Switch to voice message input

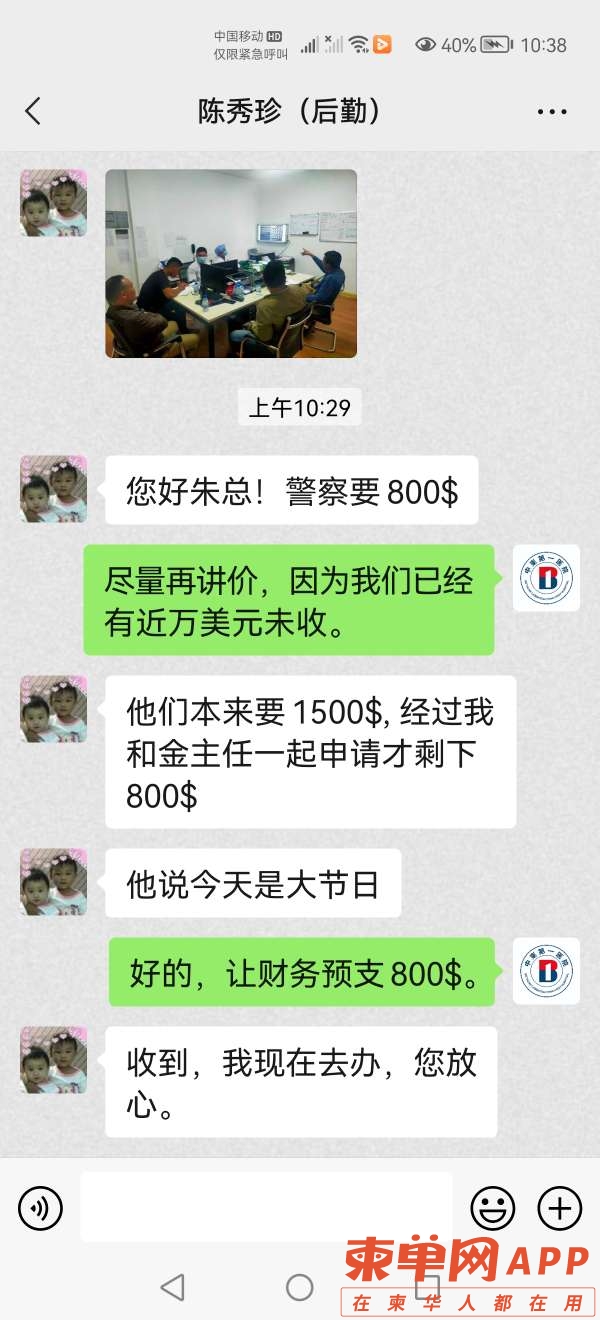point(40,1209)
